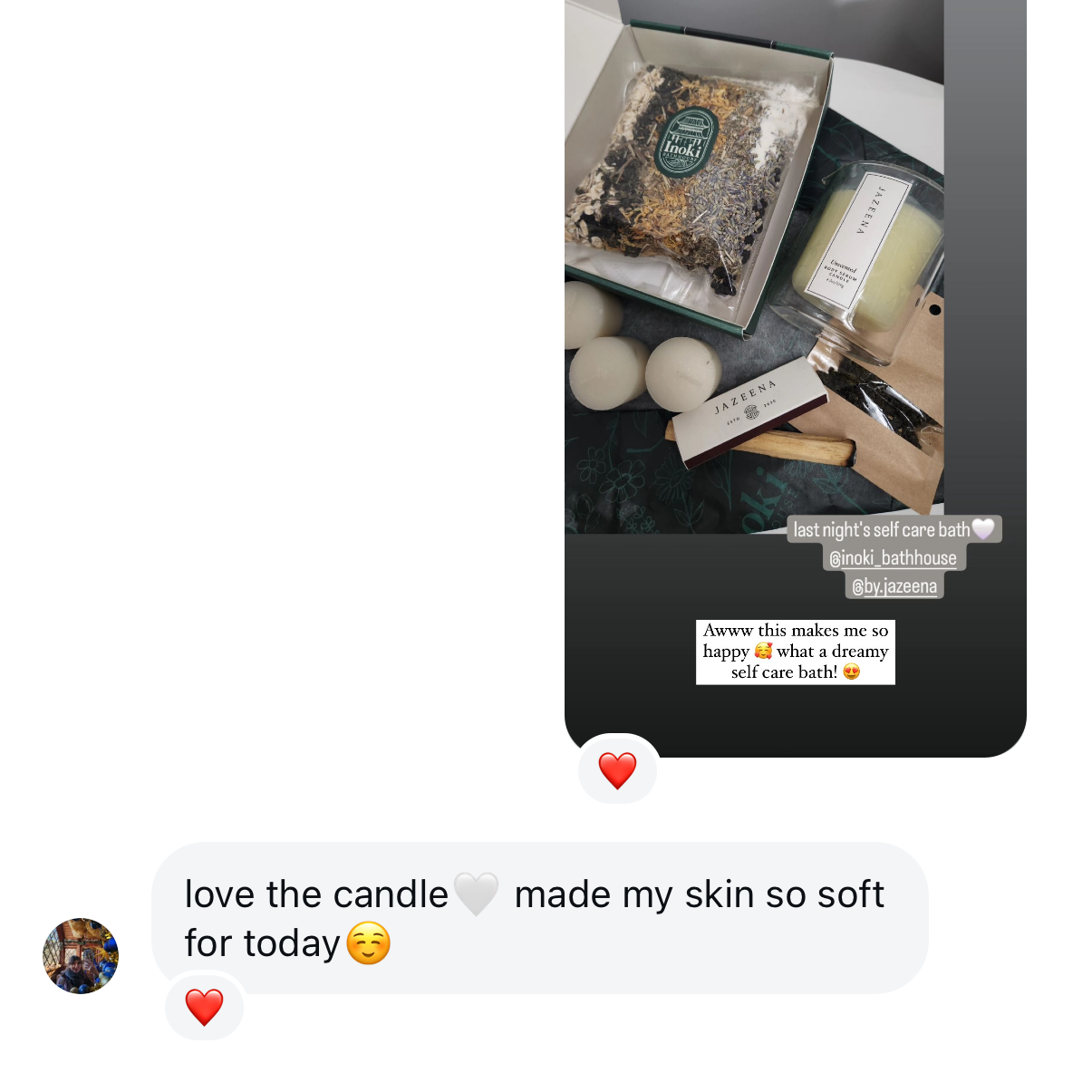Viewport: 1092px width, 1092px height.
Task: Tap the heart reaction under the story
Action: tap(618, 770)
